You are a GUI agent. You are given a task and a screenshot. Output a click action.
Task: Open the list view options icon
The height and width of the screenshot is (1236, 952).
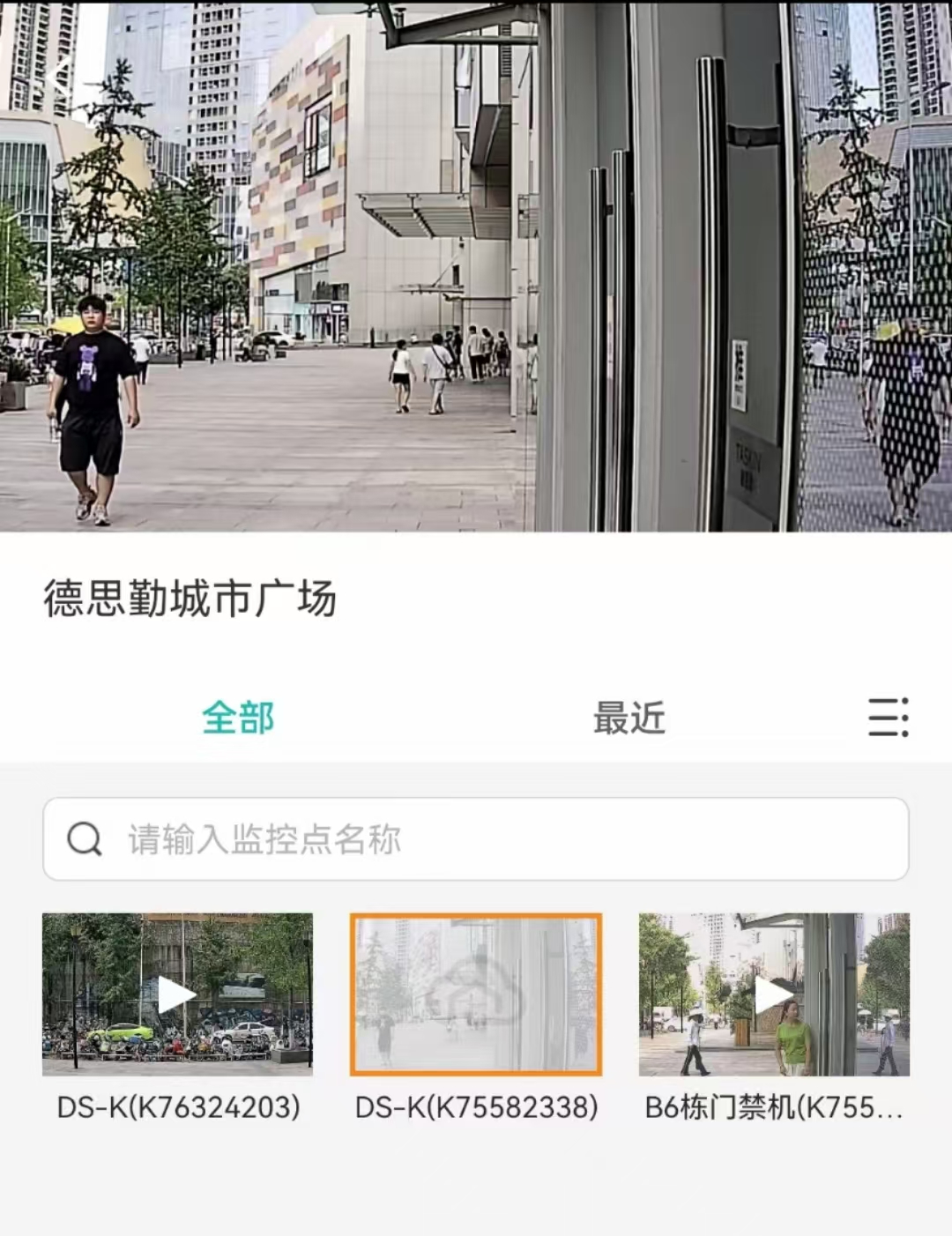[888, 718]
